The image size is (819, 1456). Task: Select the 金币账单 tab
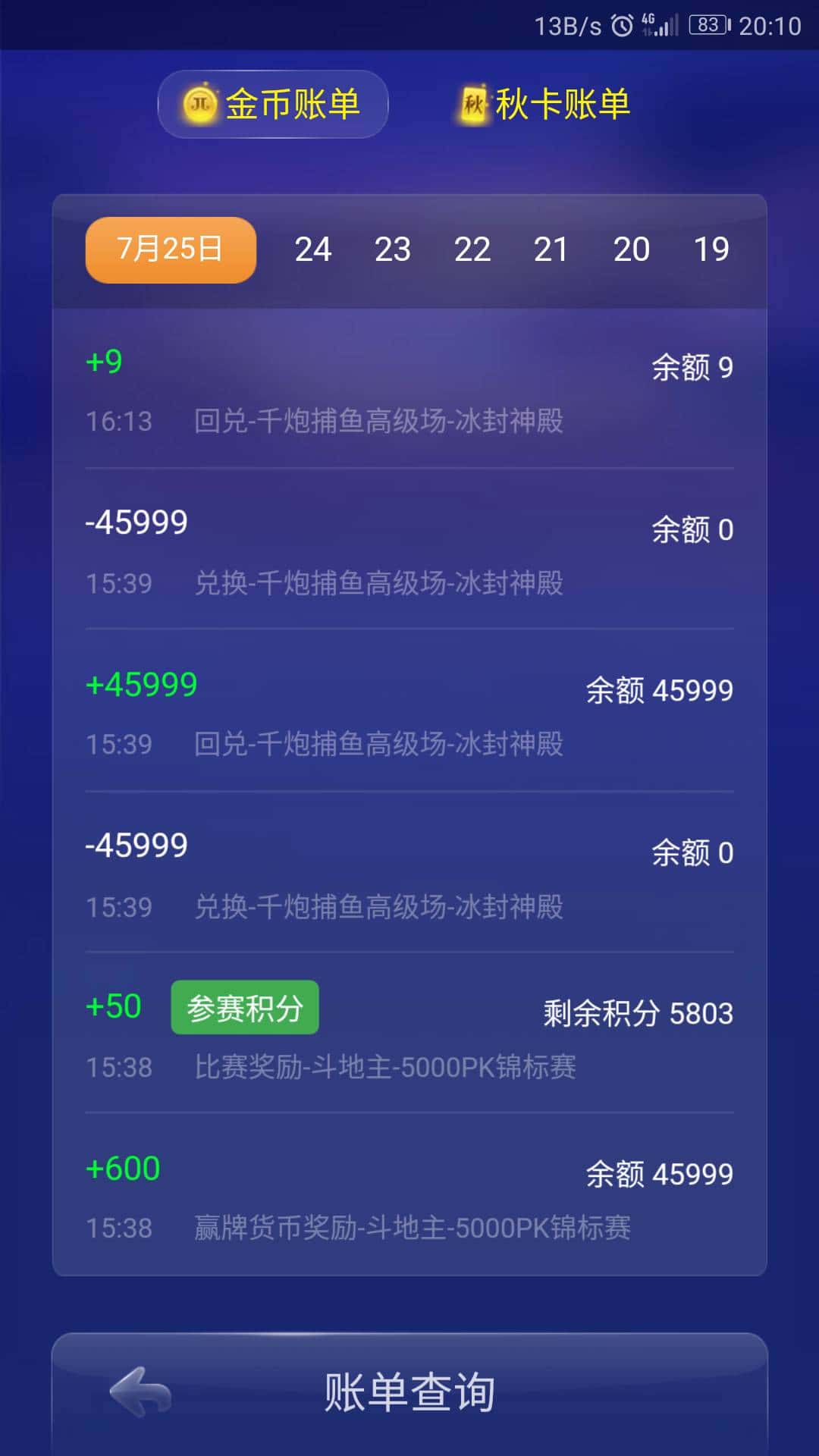pyautogui.click(x=271, y=104)
